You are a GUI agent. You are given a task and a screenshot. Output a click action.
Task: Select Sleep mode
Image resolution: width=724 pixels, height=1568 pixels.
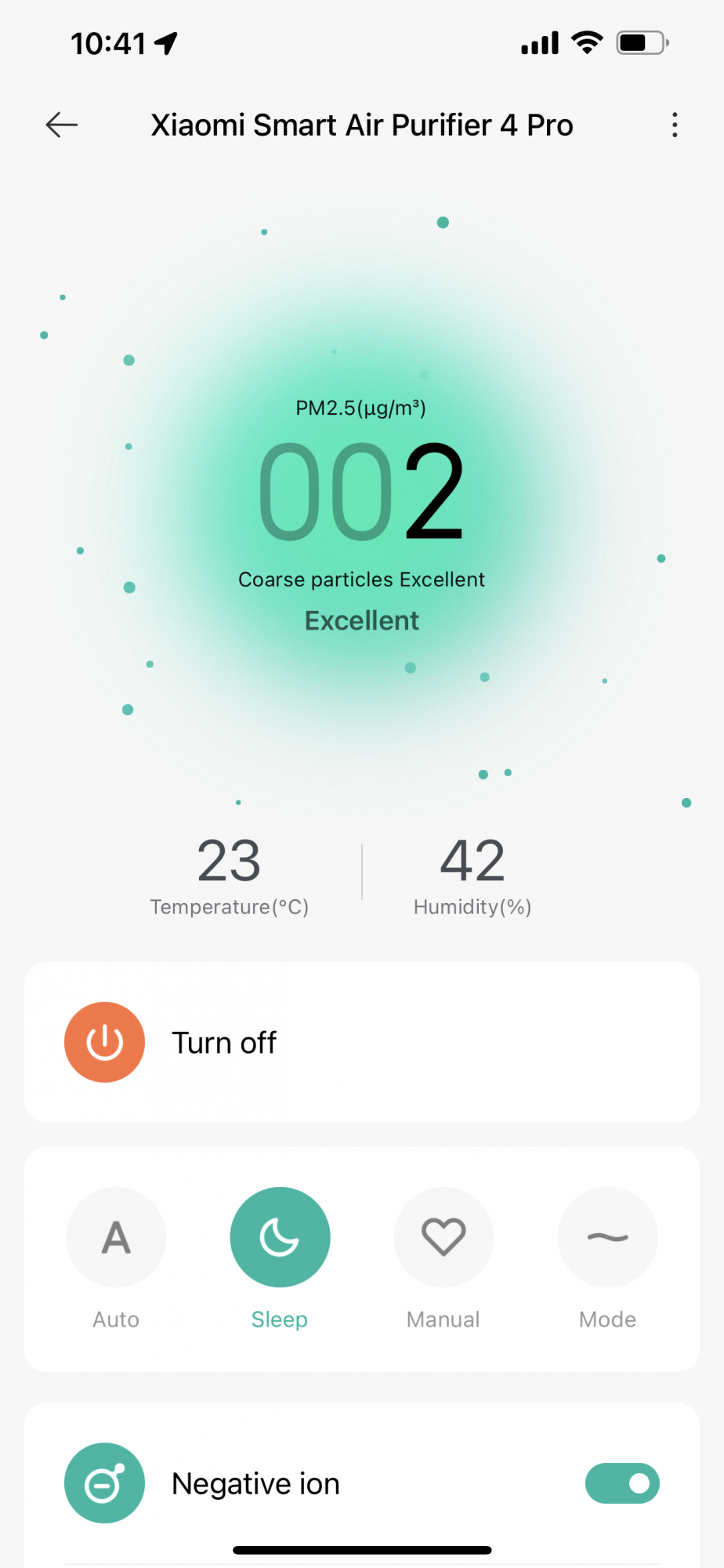click(280, 1237)
